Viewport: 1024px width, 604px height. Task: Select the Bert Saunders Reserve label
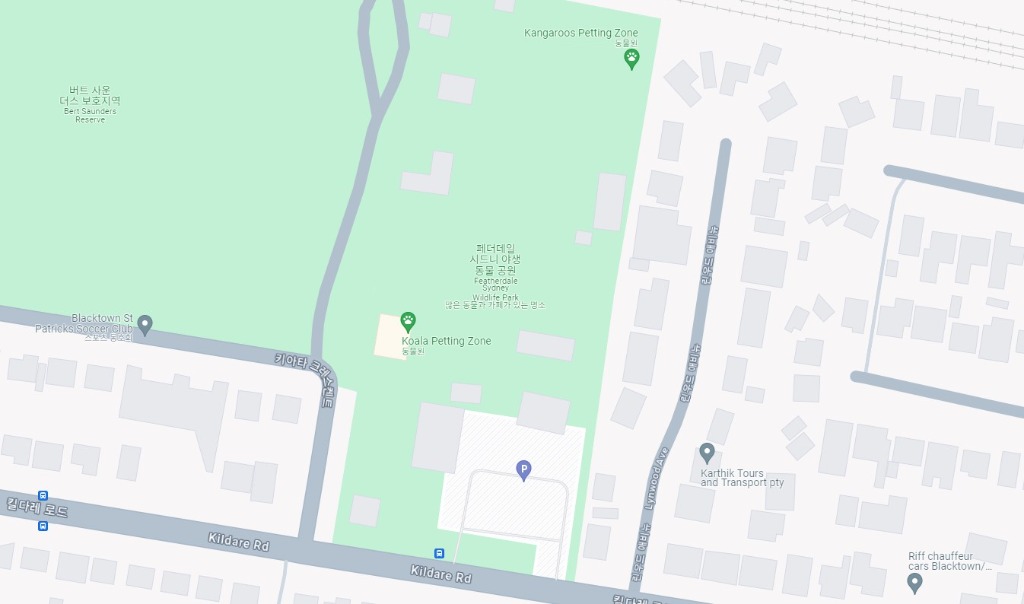coord(90,103)
